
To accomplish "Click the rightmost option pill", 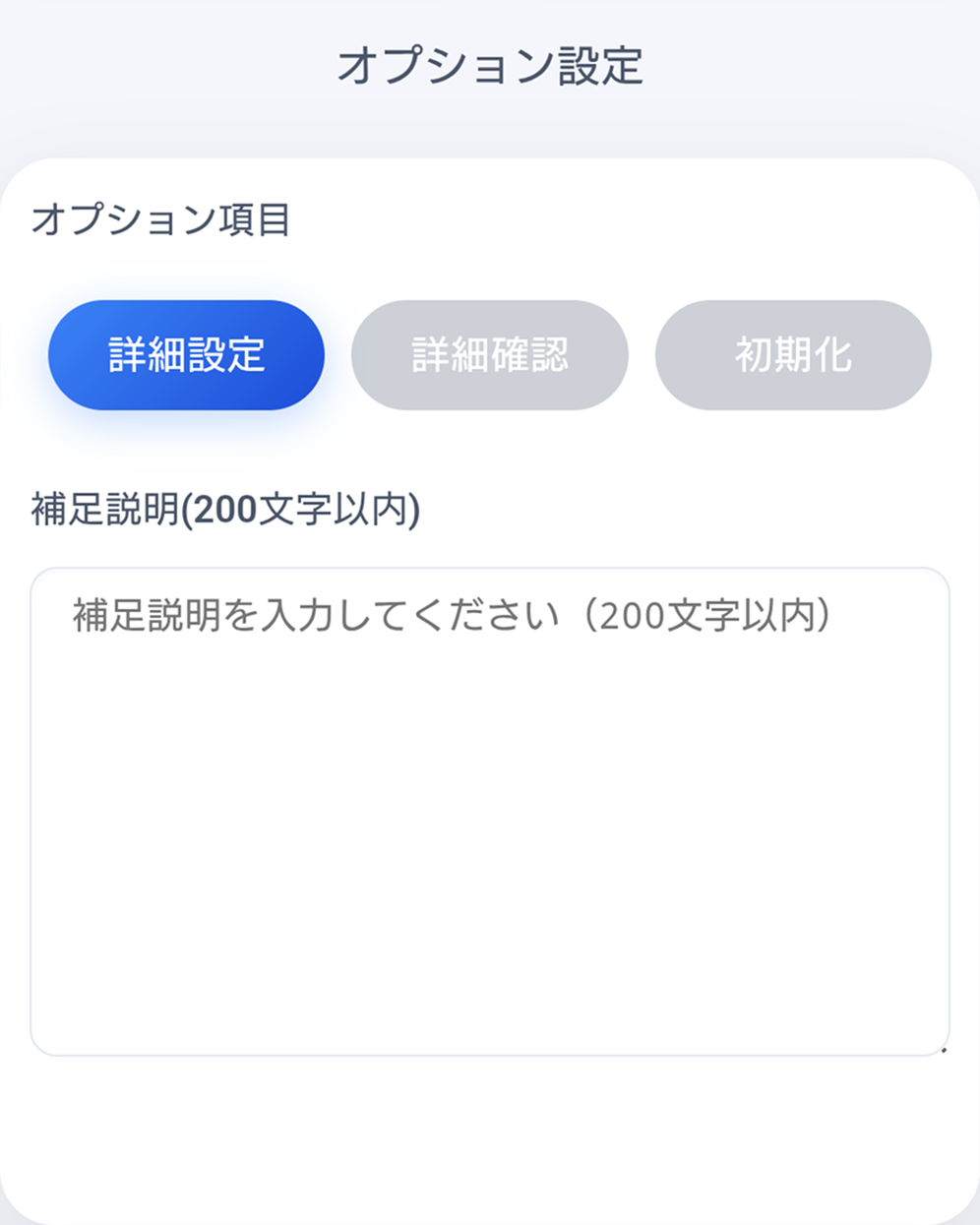I will [x=793, y=355].
